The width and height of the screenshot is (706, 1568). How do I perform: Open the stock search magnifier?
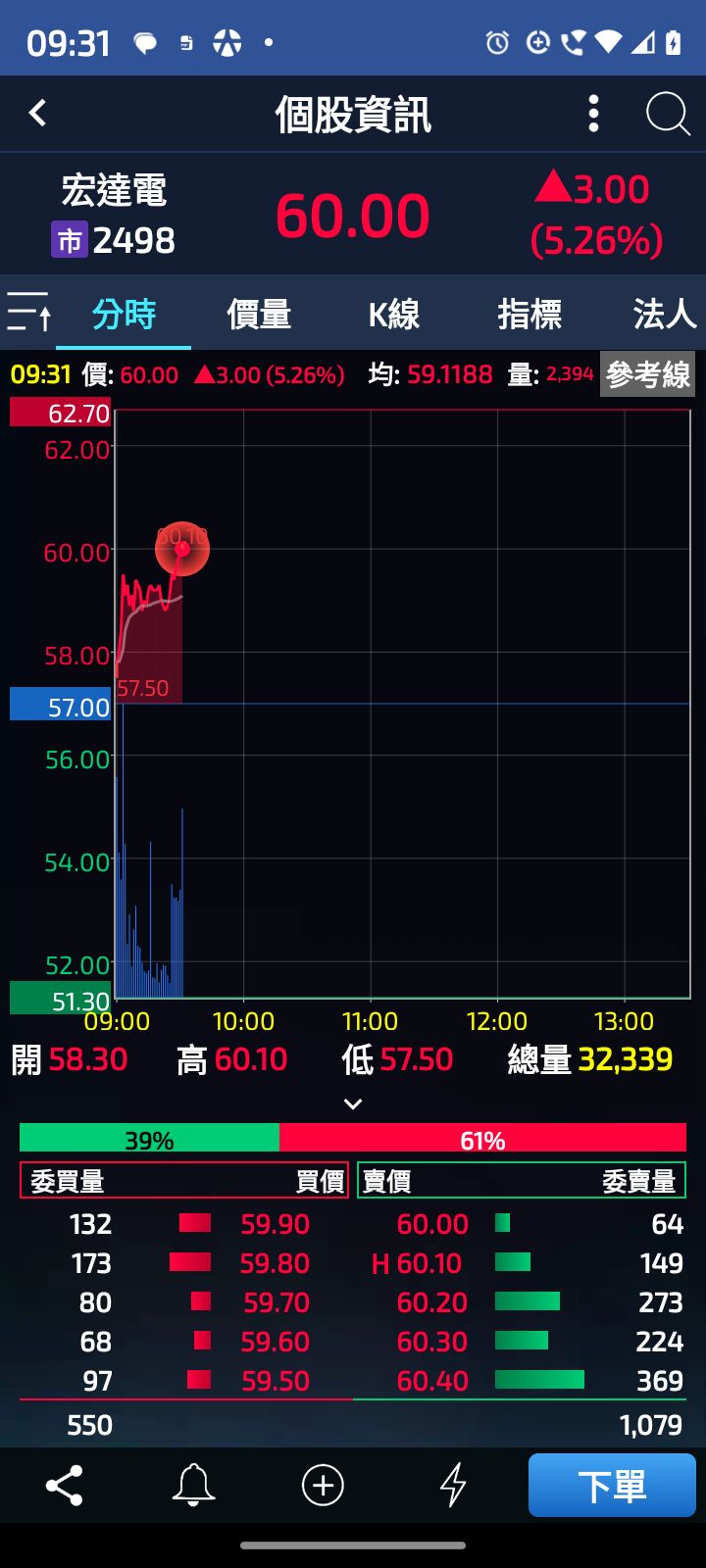click(x=668, y=114)
